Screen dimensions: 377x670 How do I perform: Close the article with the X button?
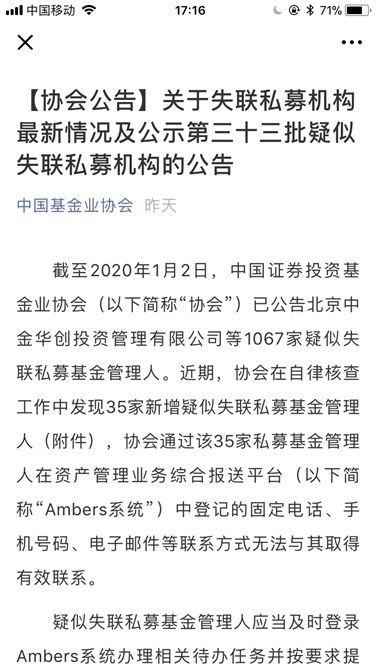pyautogui.click(x=25, y=42)
